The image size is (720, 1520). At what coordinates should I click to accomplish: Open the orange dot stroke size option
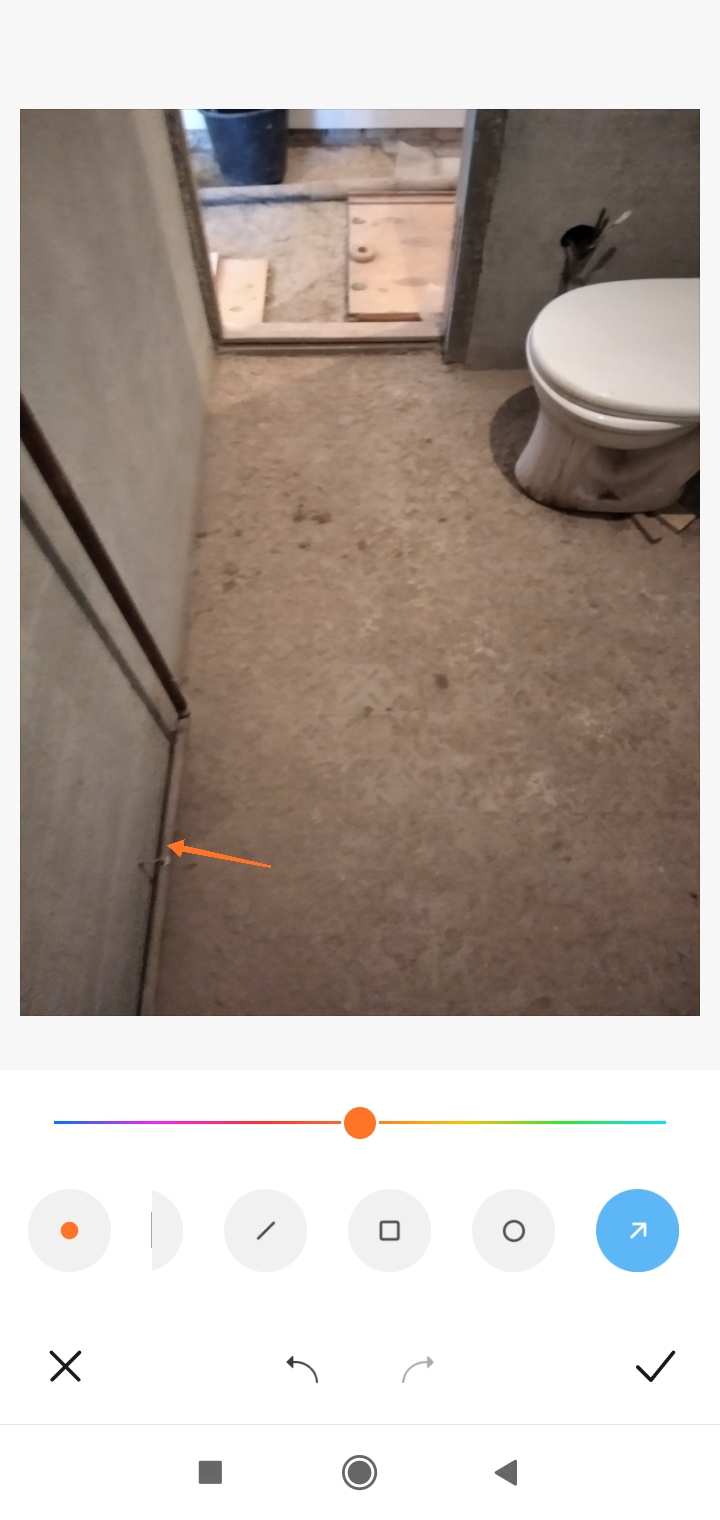(x=69, y=1231)
